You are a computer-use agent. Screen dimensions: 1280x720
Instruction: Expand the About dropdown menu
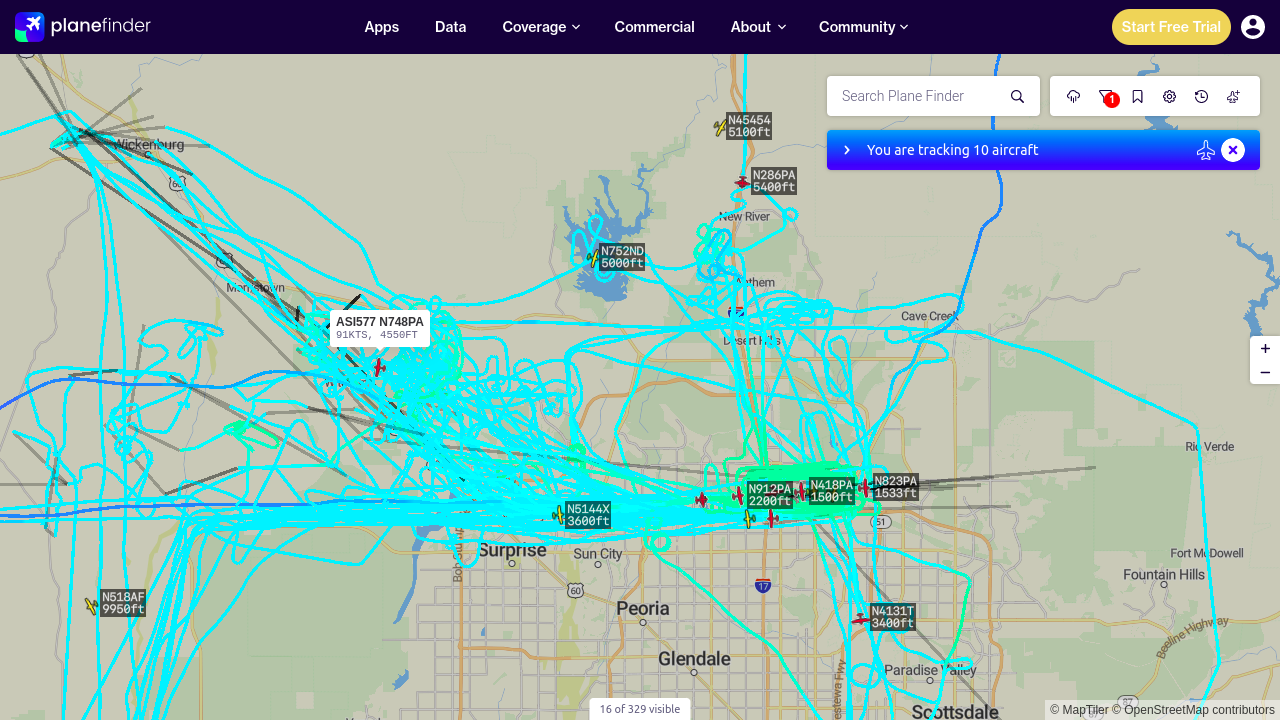pos(758,27)
